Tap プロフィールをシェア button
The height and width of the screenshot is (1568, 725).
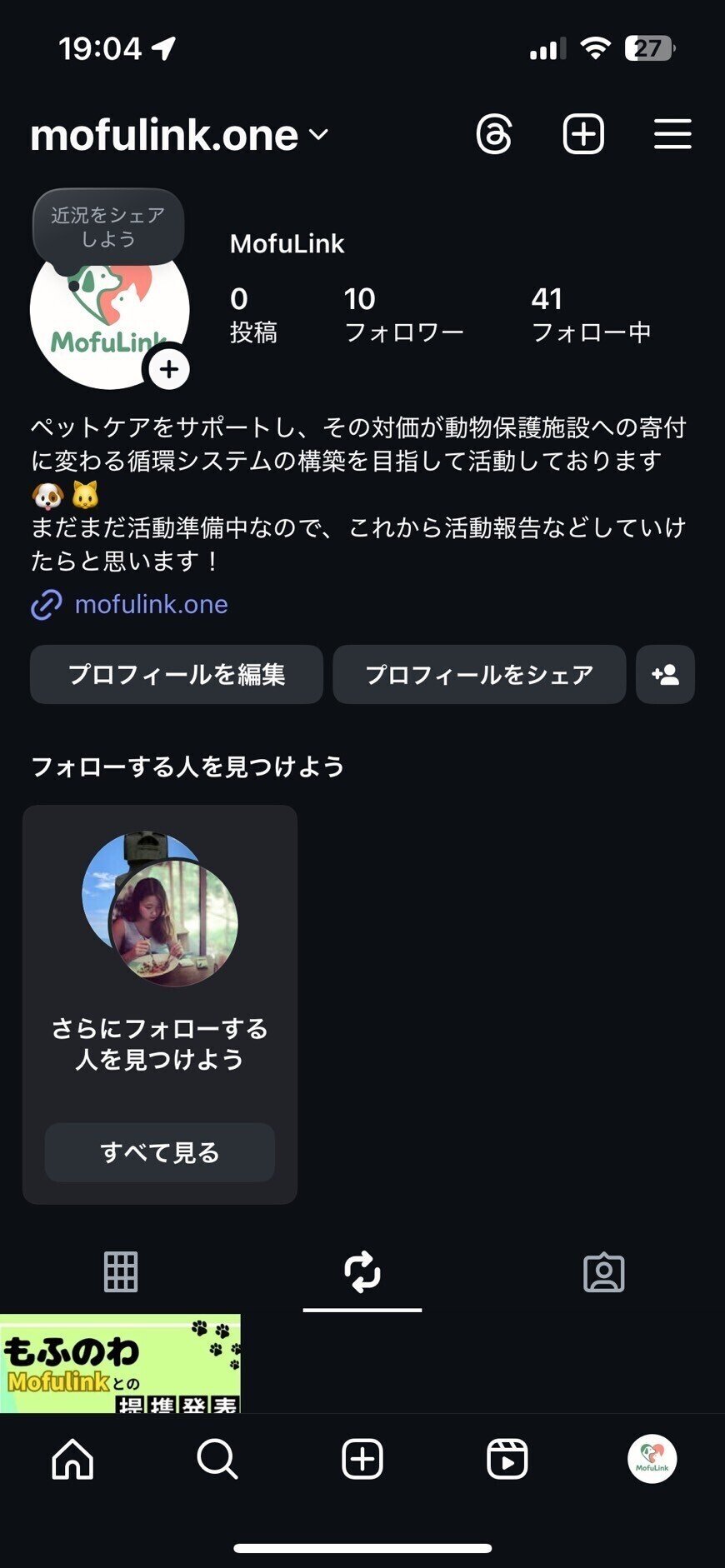[x=479, y=674]
